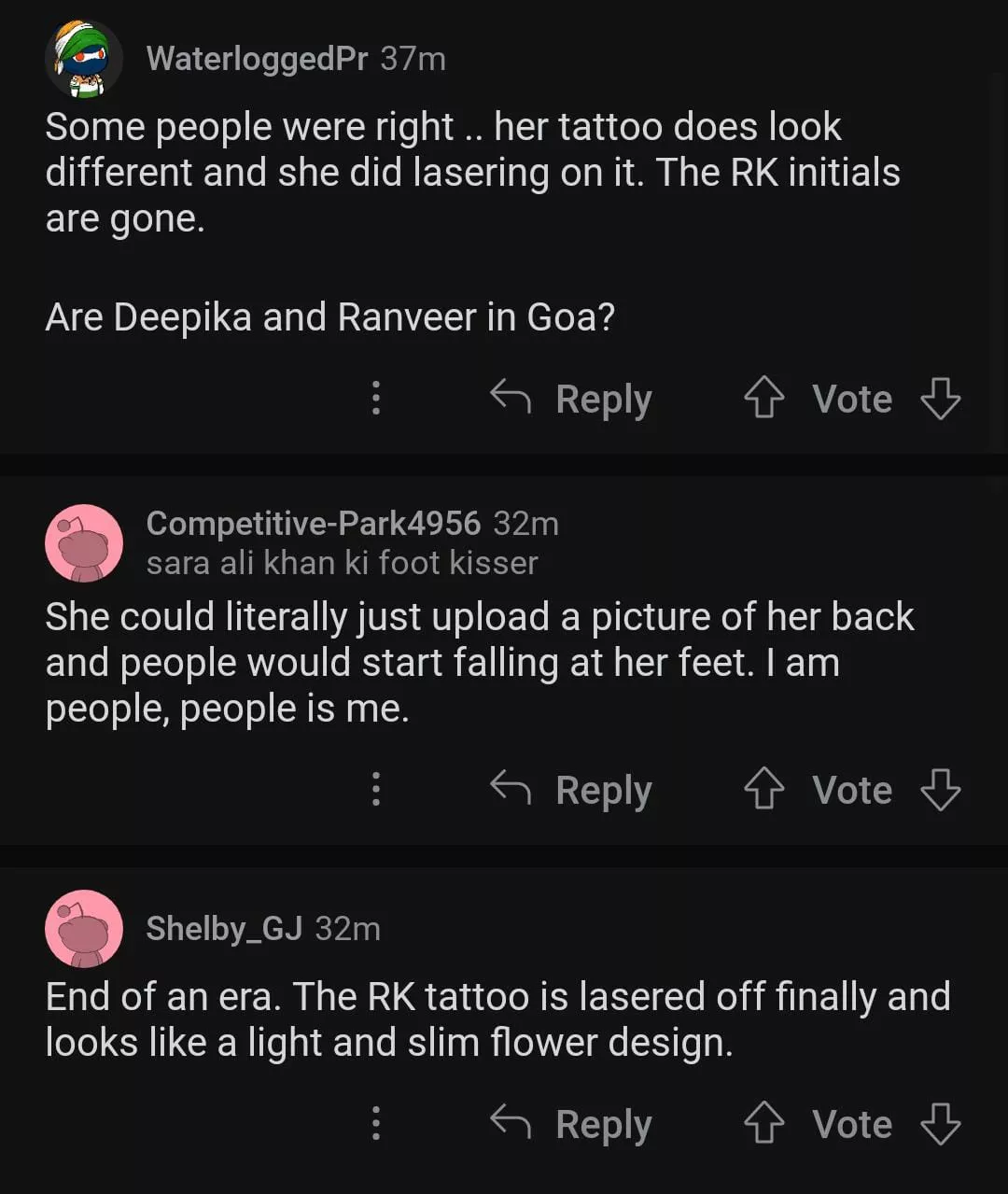Upvote Shelby_GJ's comment
This screenshot has height=1194, width=1008.
pyautogui.click(x=763, y=1124)
